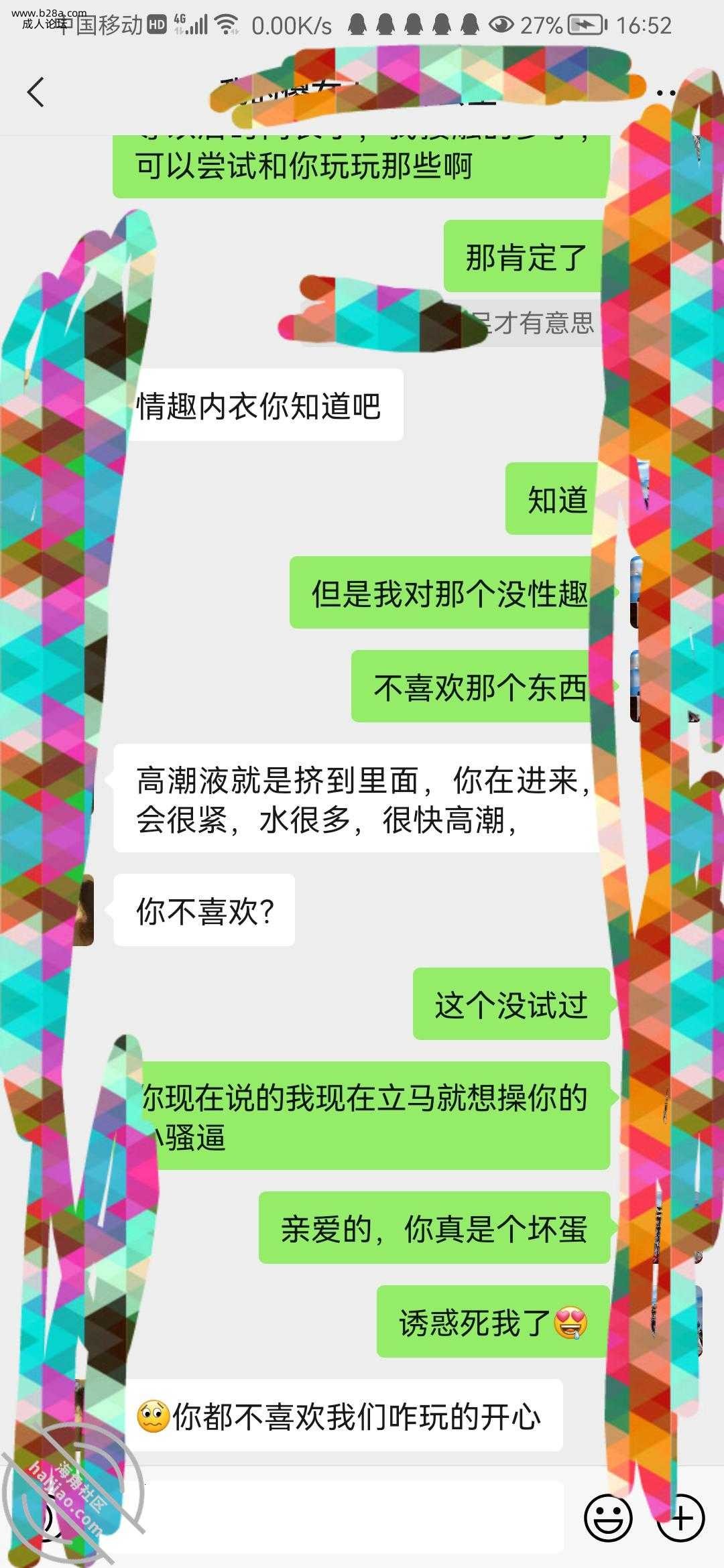The width and height of the screenshot is (724, 1568).
Task: Focus the message input field
Action: (335, 1518)
